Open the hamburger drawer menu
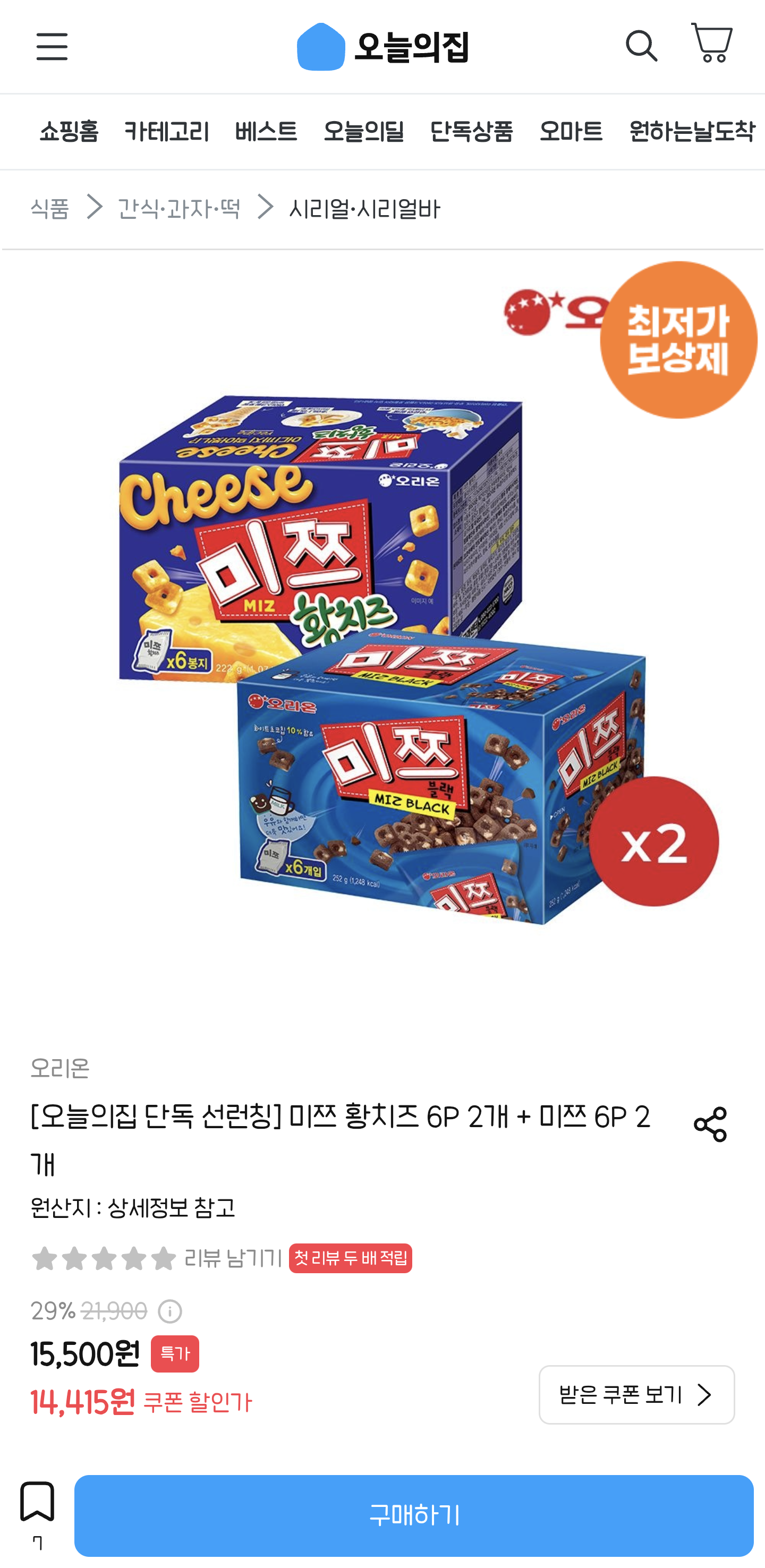This screenshot has height=1568, width=765. [52, 47]
